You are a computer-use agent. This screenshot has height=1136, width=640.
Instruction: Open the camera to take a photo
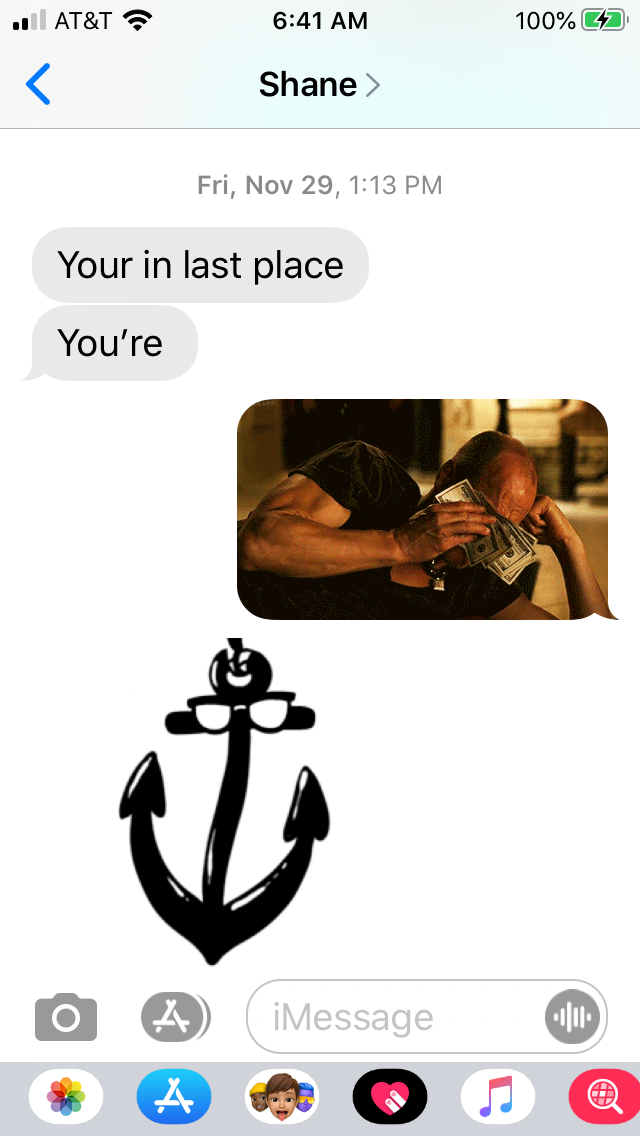coord(66,1016)
